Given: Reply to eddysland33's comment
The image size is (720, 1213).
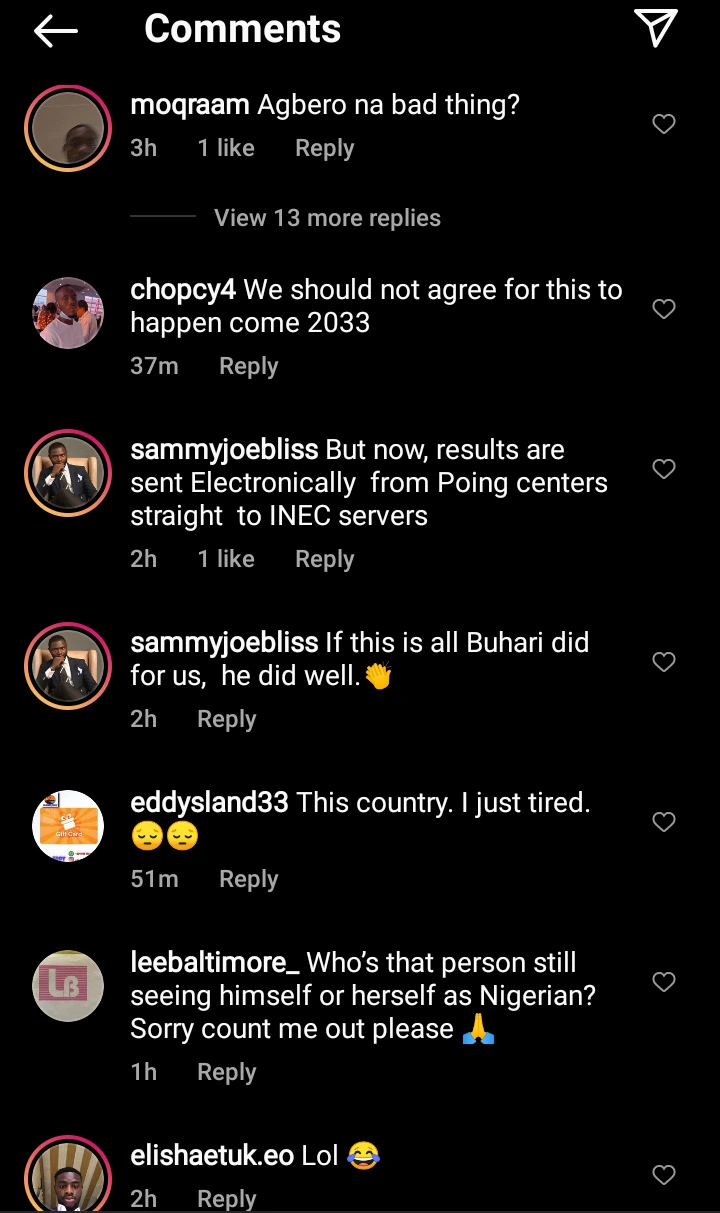Looking at the screenshot, I should tap(248, 879).
